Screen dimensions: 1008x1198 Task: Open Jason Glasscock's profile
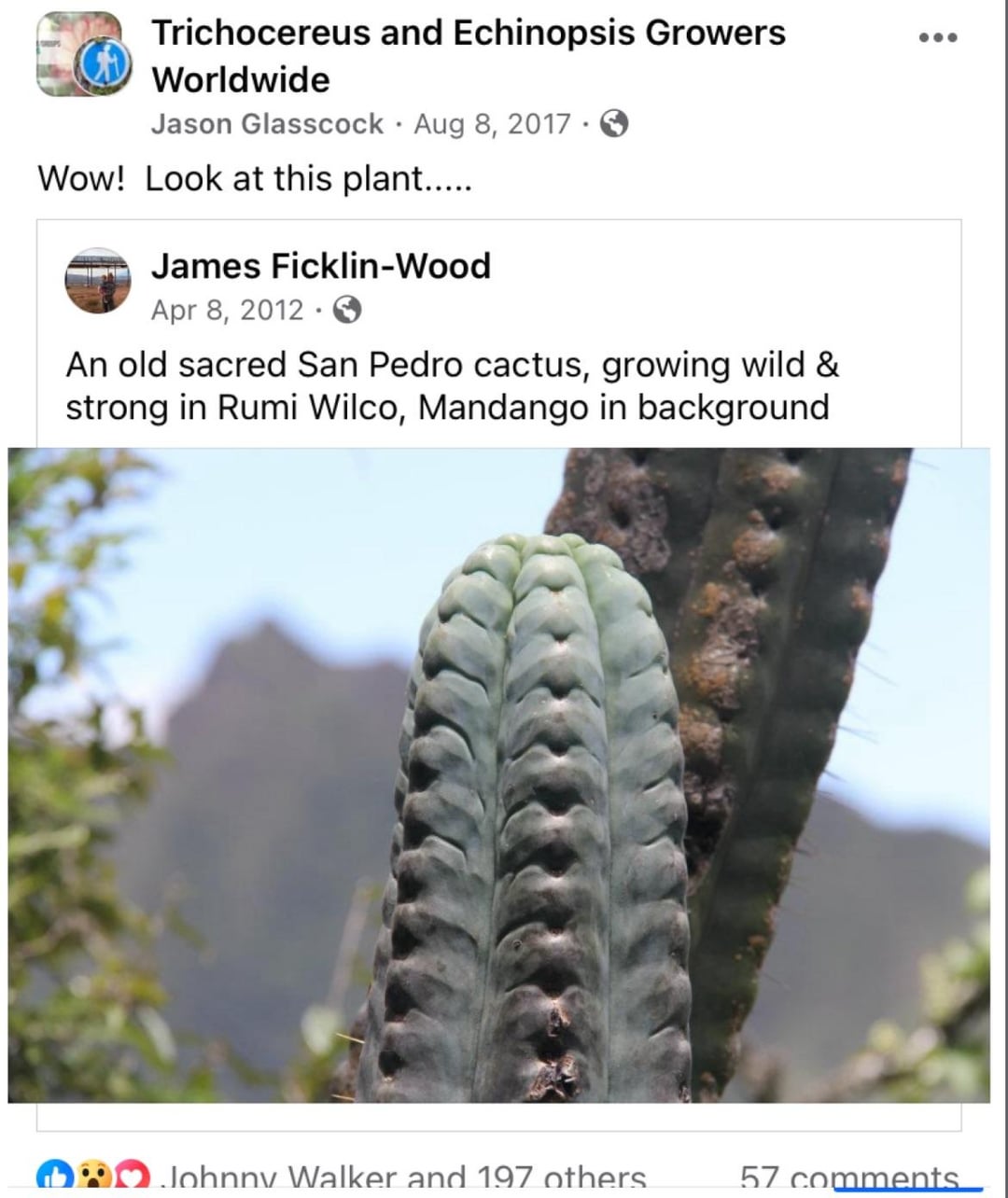click(x=267, y=124)
